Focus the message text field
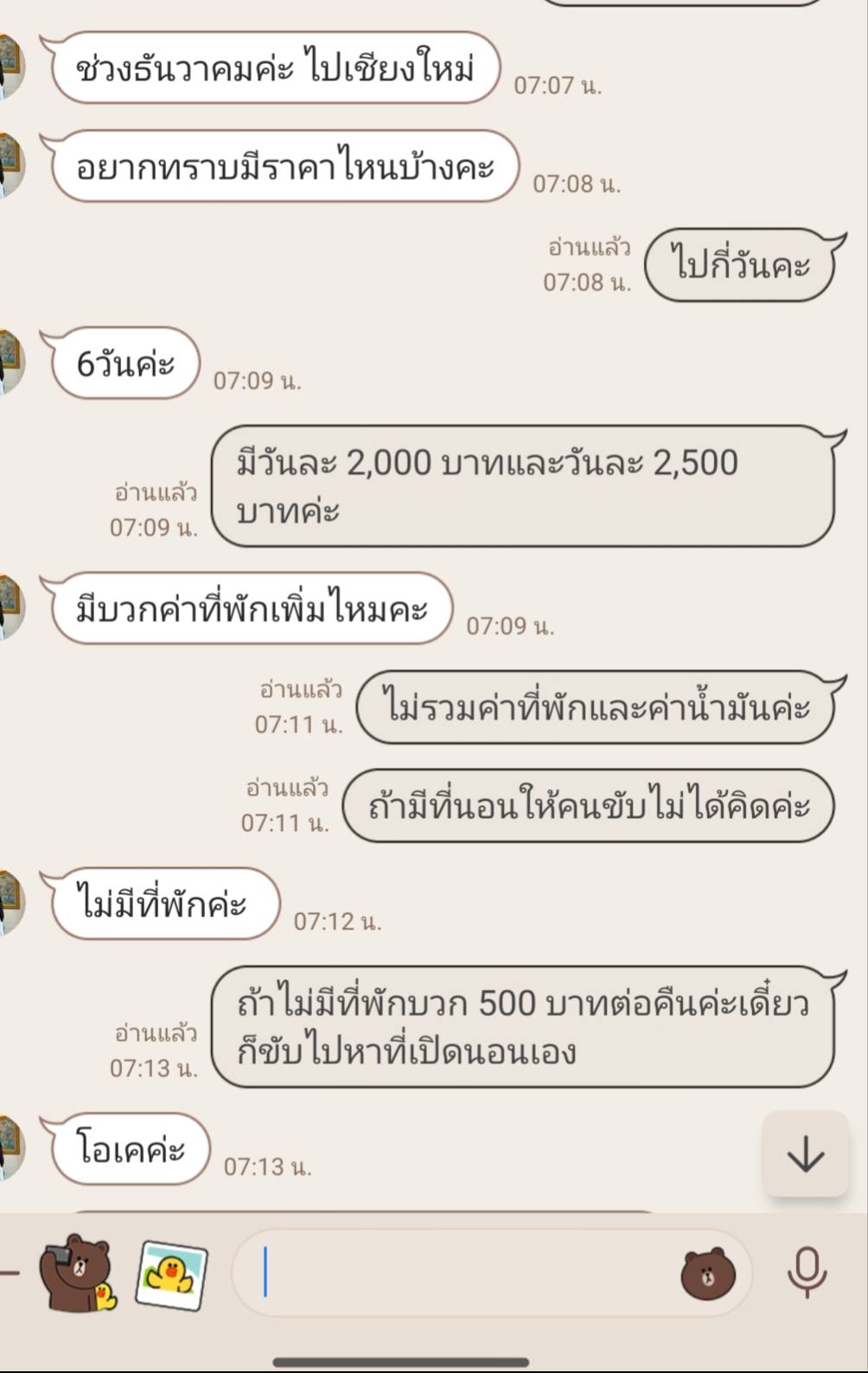Image resolution: width=868 pixels, height=1373 pixels. click(x=458, y=1273)
